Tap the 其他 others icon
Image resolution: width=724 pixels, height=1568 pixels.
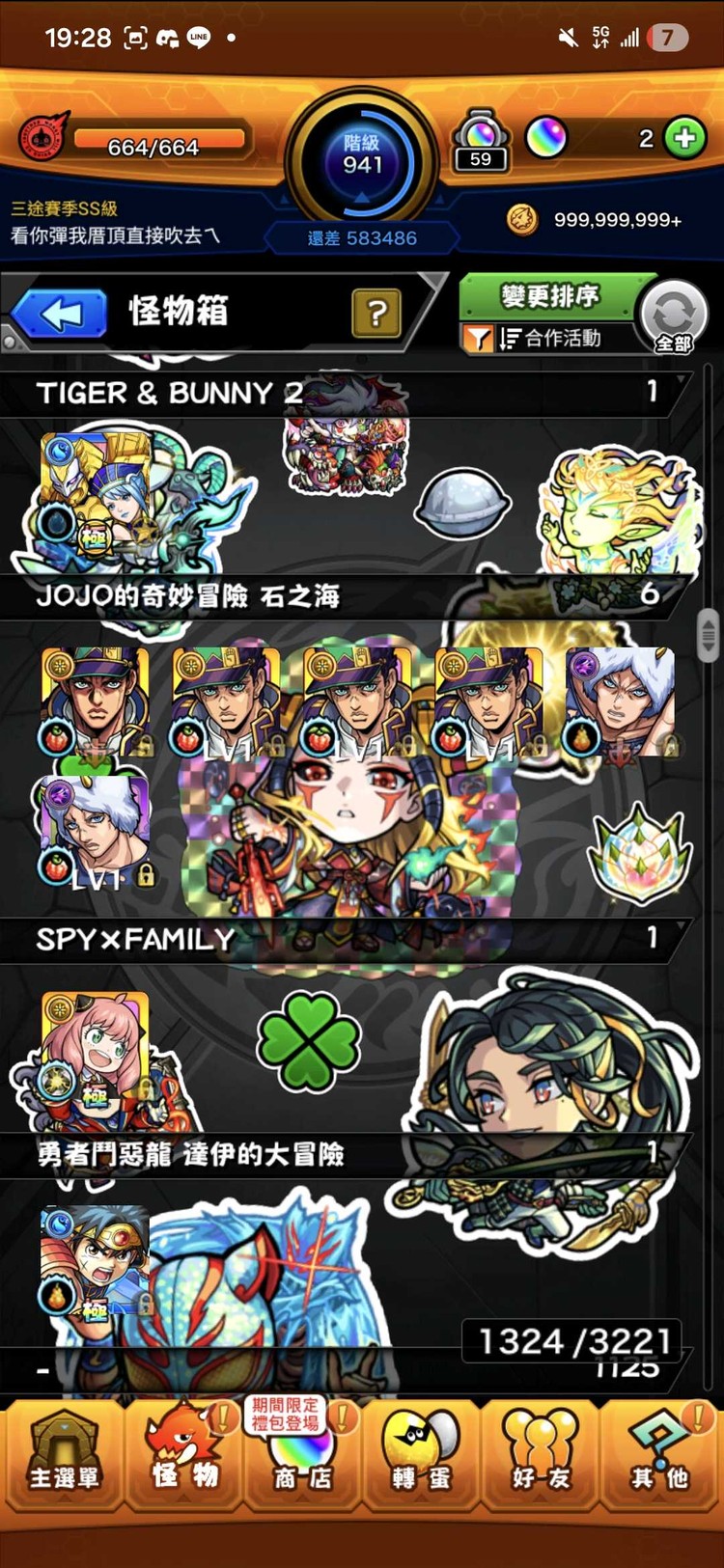click(658, 1457)
